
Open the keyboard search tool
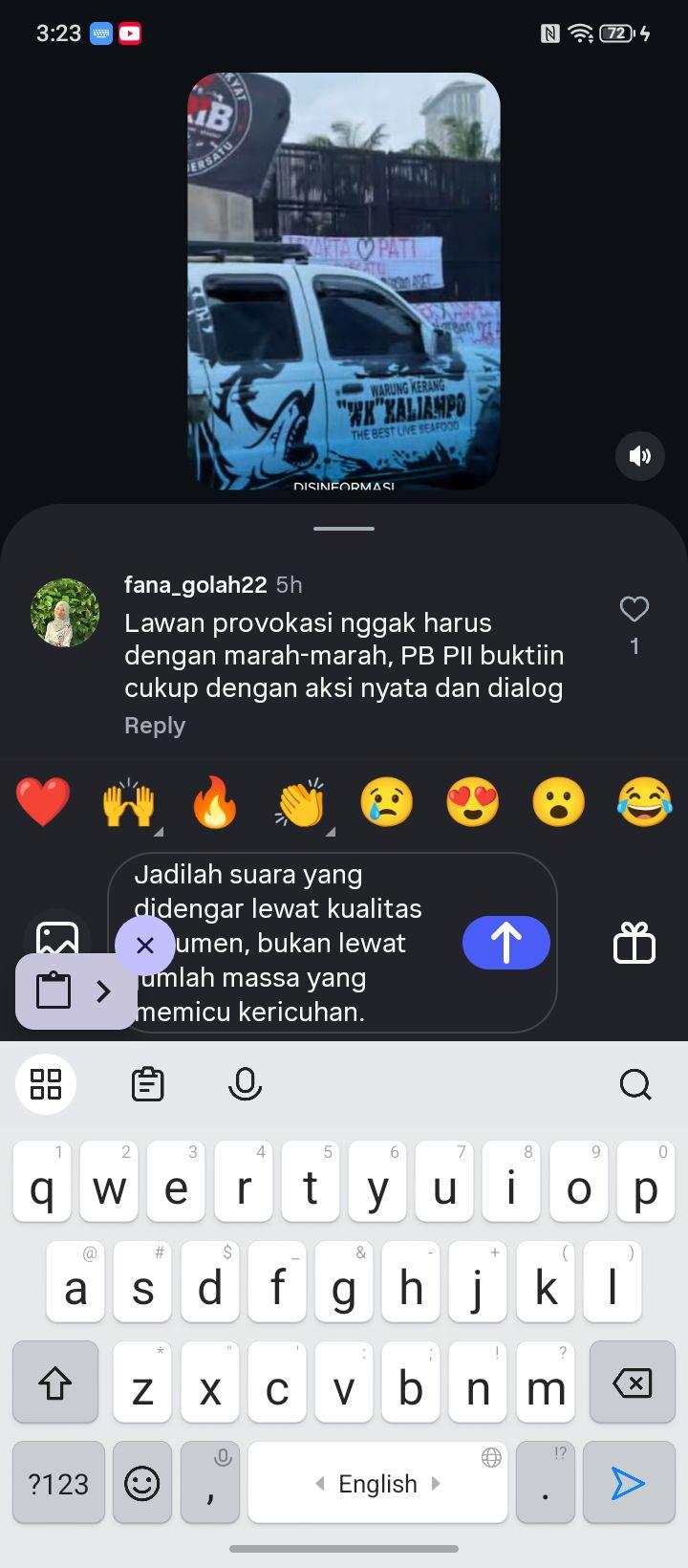coord(635,1084)
